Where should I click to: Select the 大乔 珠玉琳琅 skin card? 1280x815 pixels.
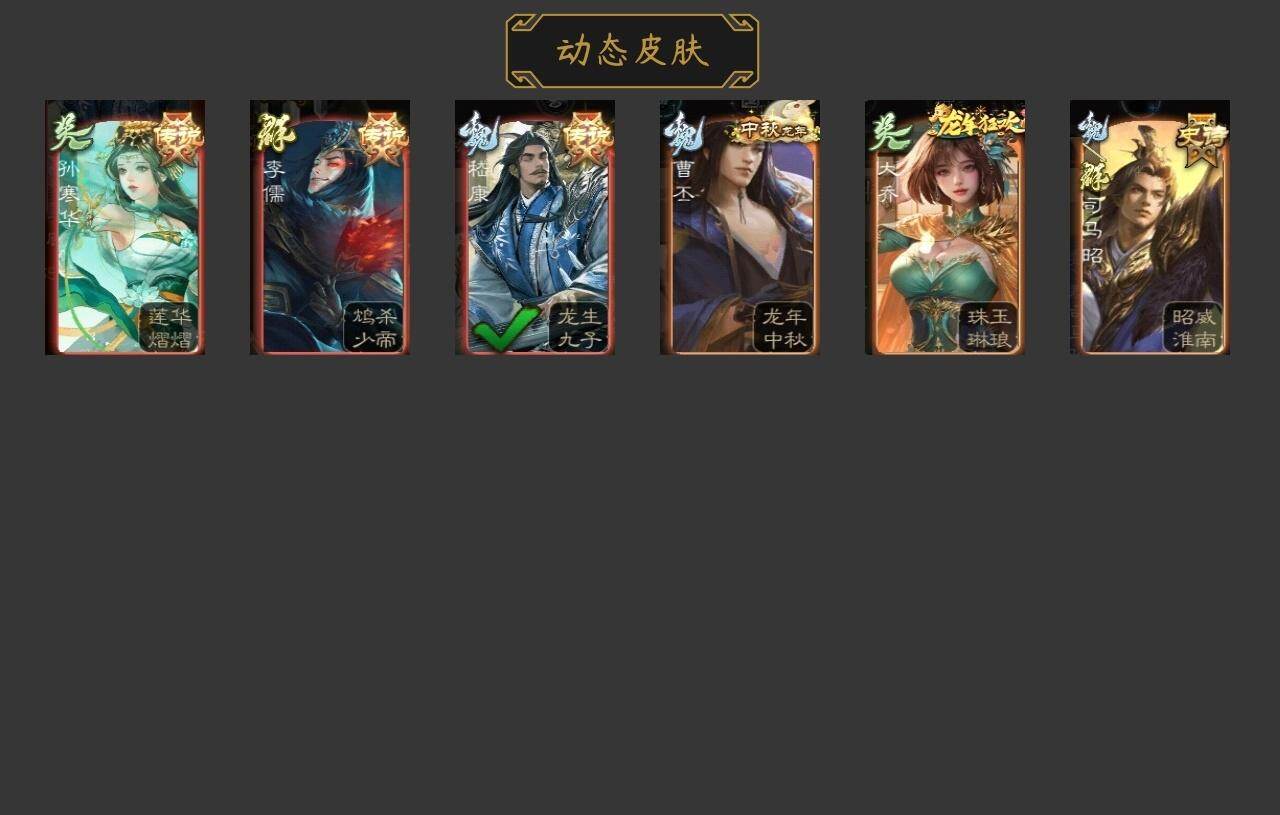pos(945,227)
